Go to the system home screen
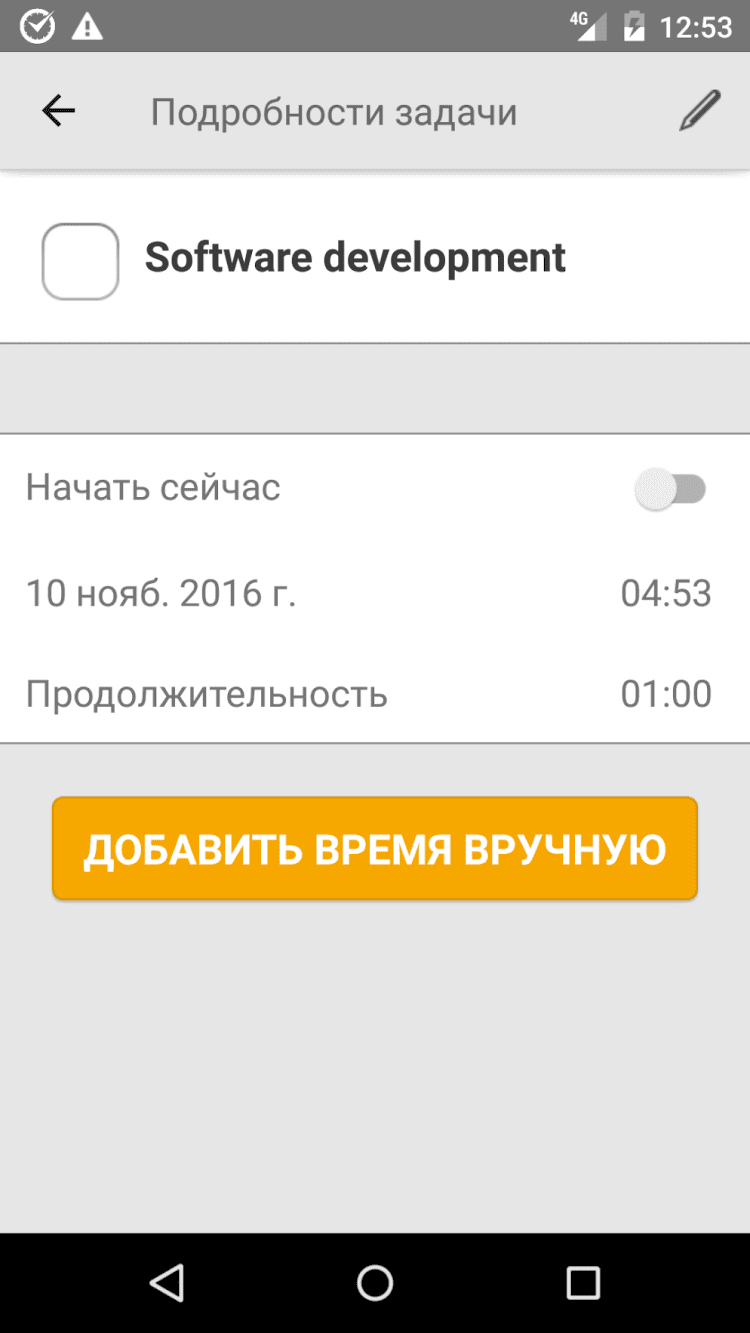This screenshot has width=750, height=1333. (x=375, y=1282)
